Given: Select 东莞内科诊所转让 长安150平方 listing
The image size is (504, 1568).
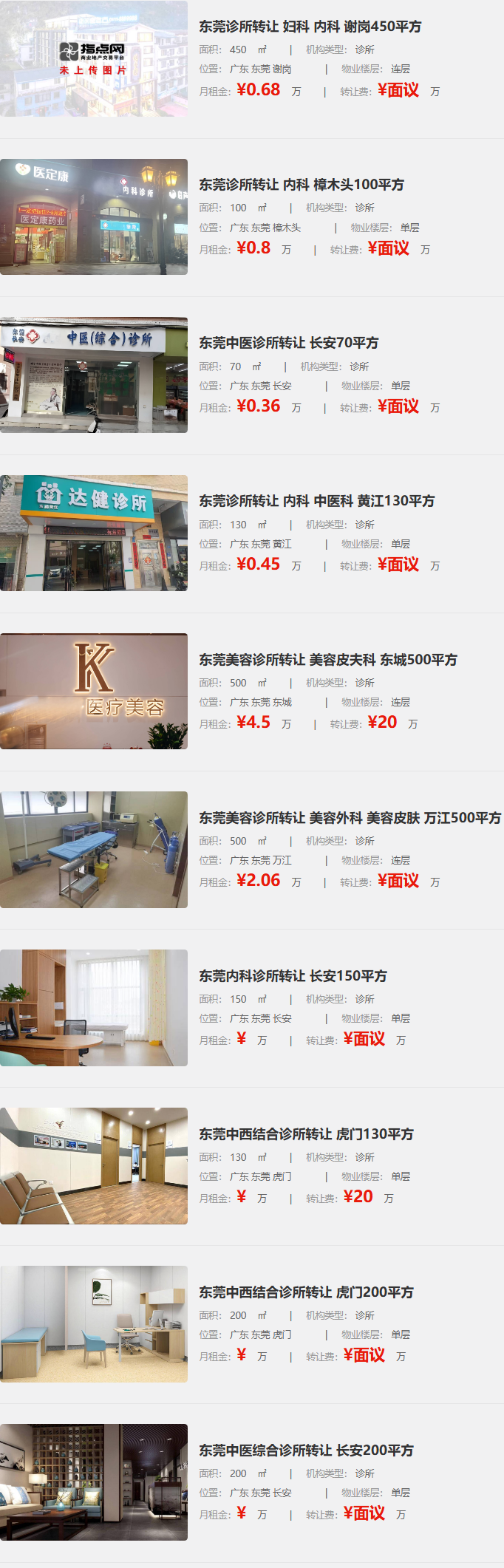Looking at the screenshot, I should (x=293, y=976).
